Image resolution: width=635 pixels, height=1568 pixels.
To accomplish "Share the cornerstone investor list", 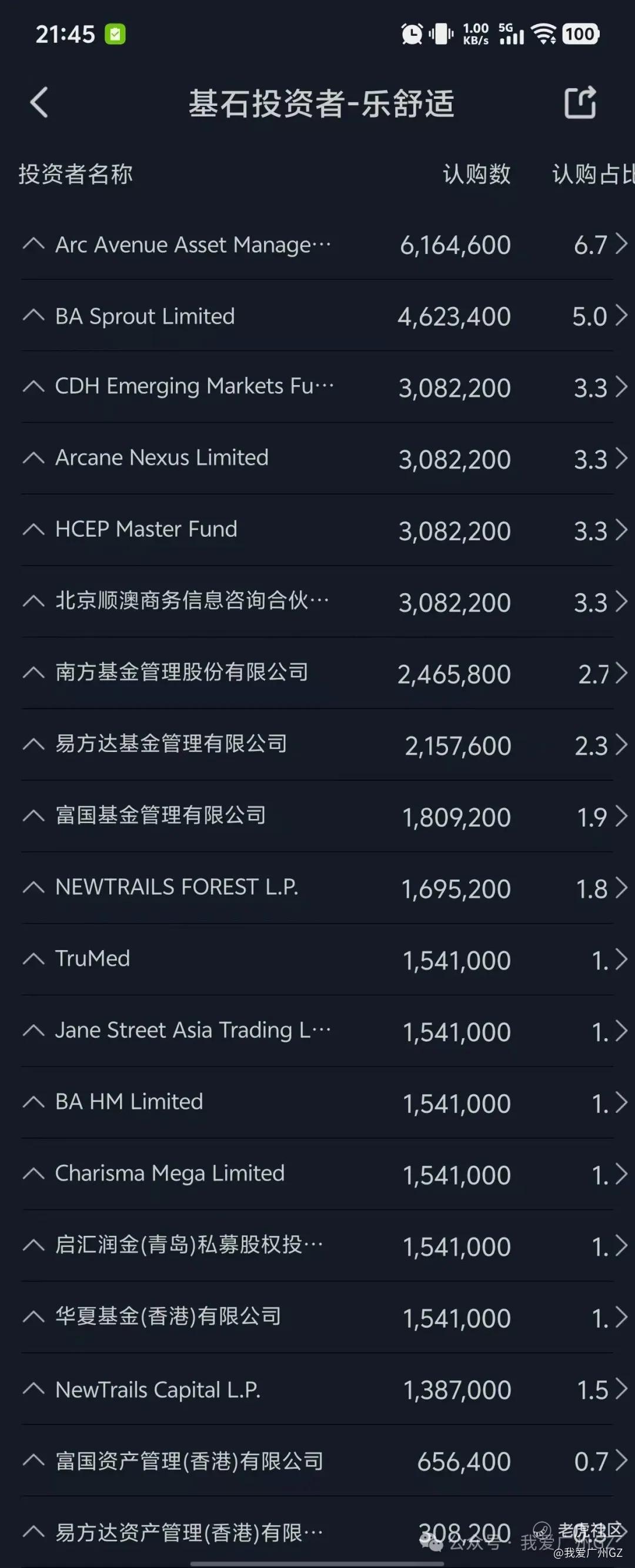I will (x=579, y=102).
